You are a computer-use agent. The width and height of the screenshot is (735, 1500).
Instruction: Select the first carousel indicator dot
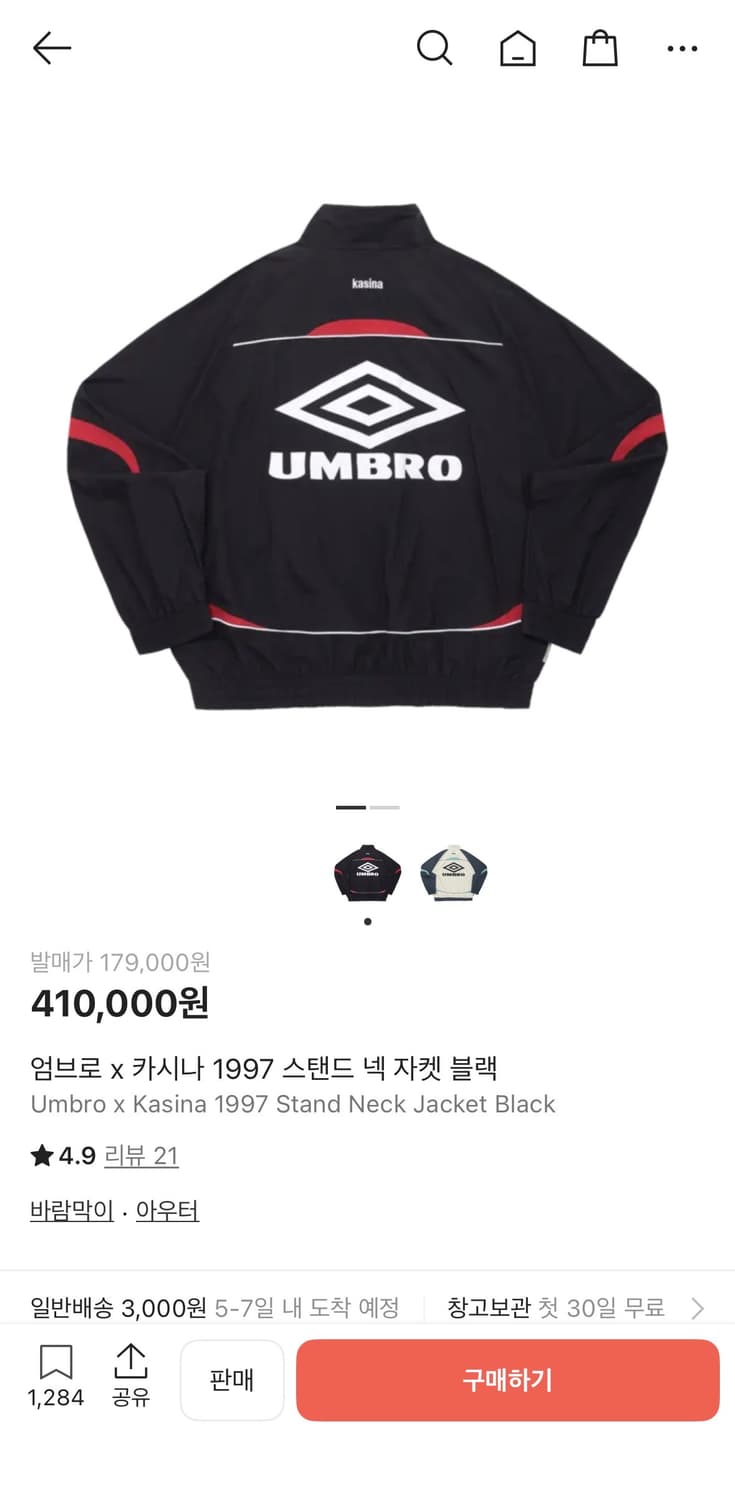[352, 806]
